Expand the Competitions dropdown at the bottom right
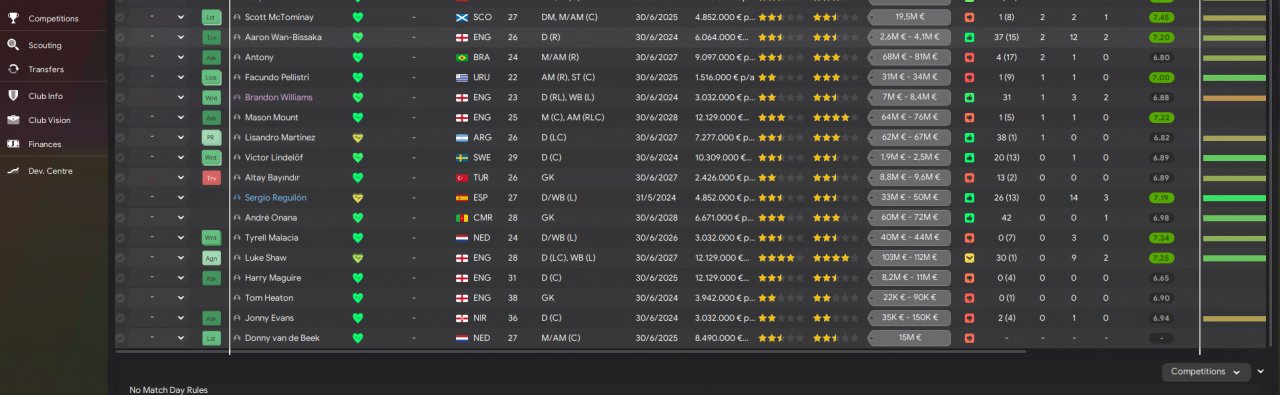Viewport: 1280px width, 395px height. click(1206, 371)
